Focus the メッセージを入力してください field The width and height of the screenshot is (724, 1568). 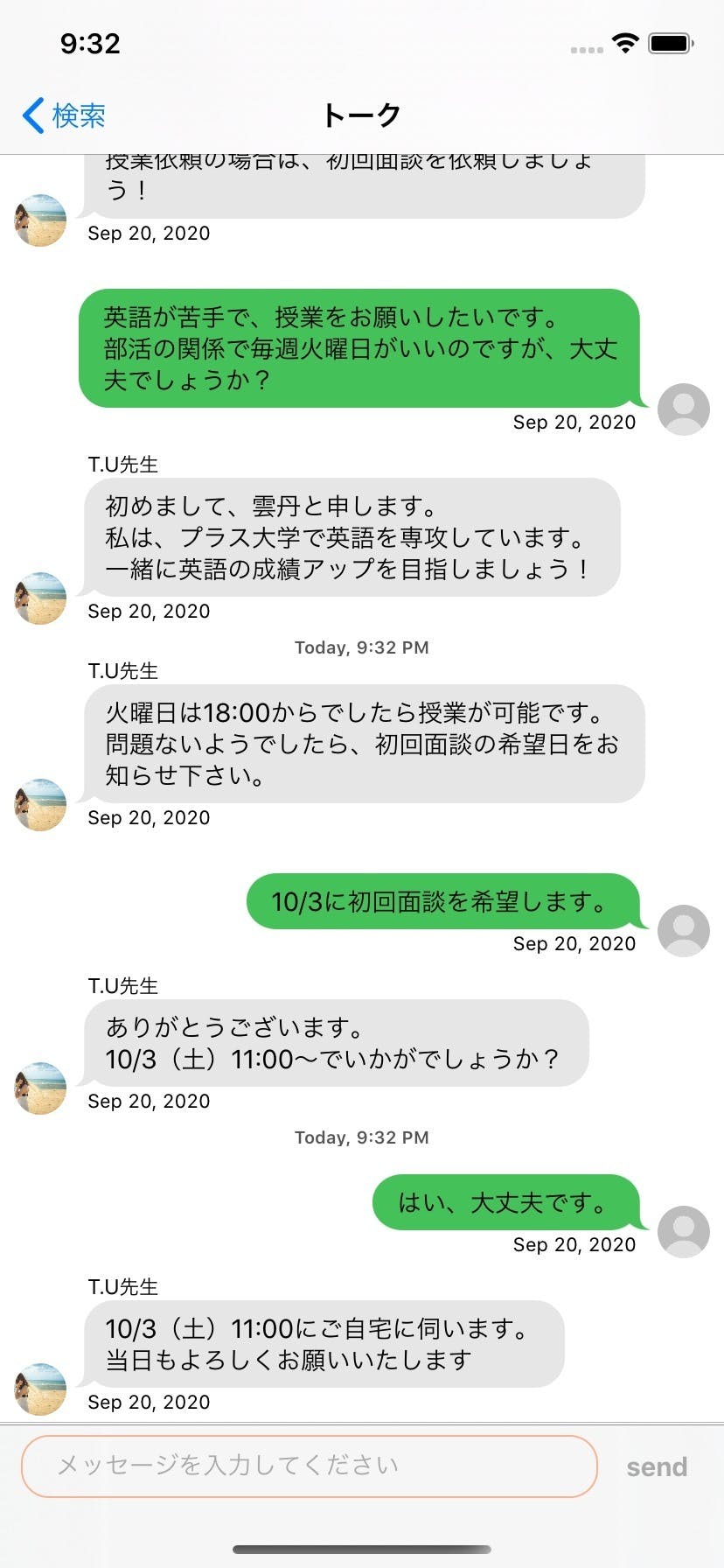309,1466
